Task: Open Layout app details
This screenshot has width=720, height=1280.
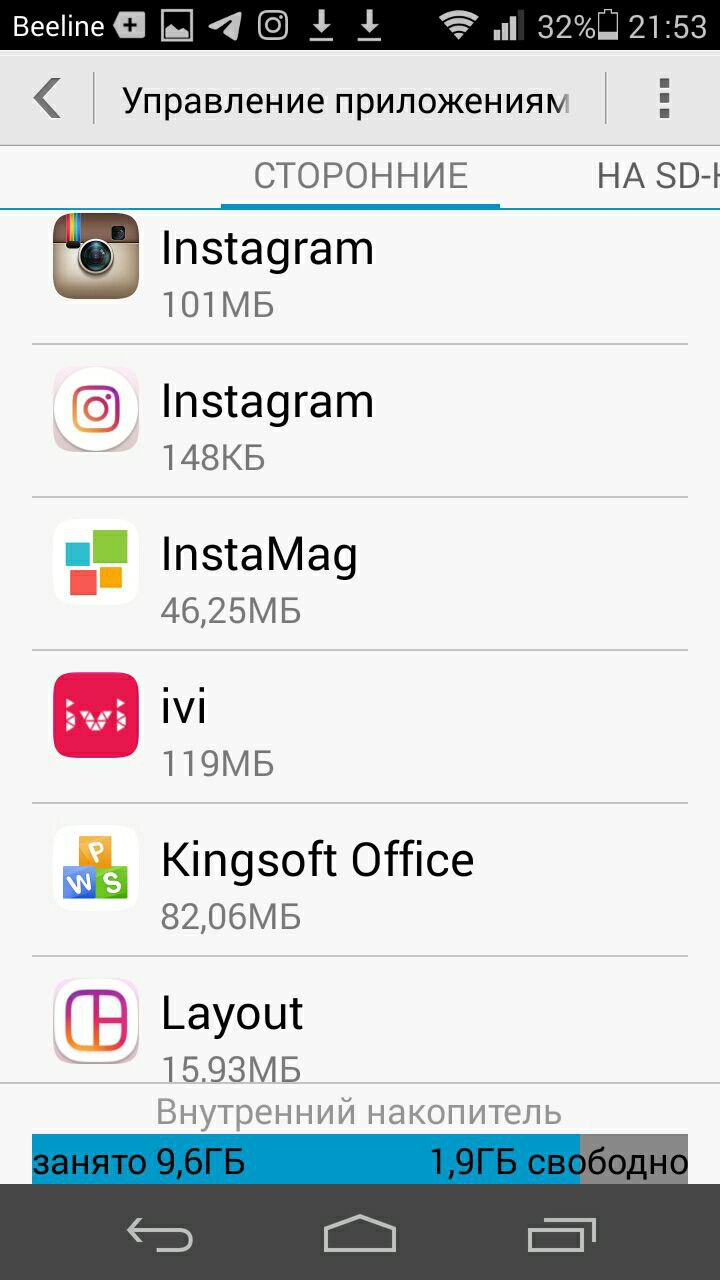Action: coord(360,1020)
